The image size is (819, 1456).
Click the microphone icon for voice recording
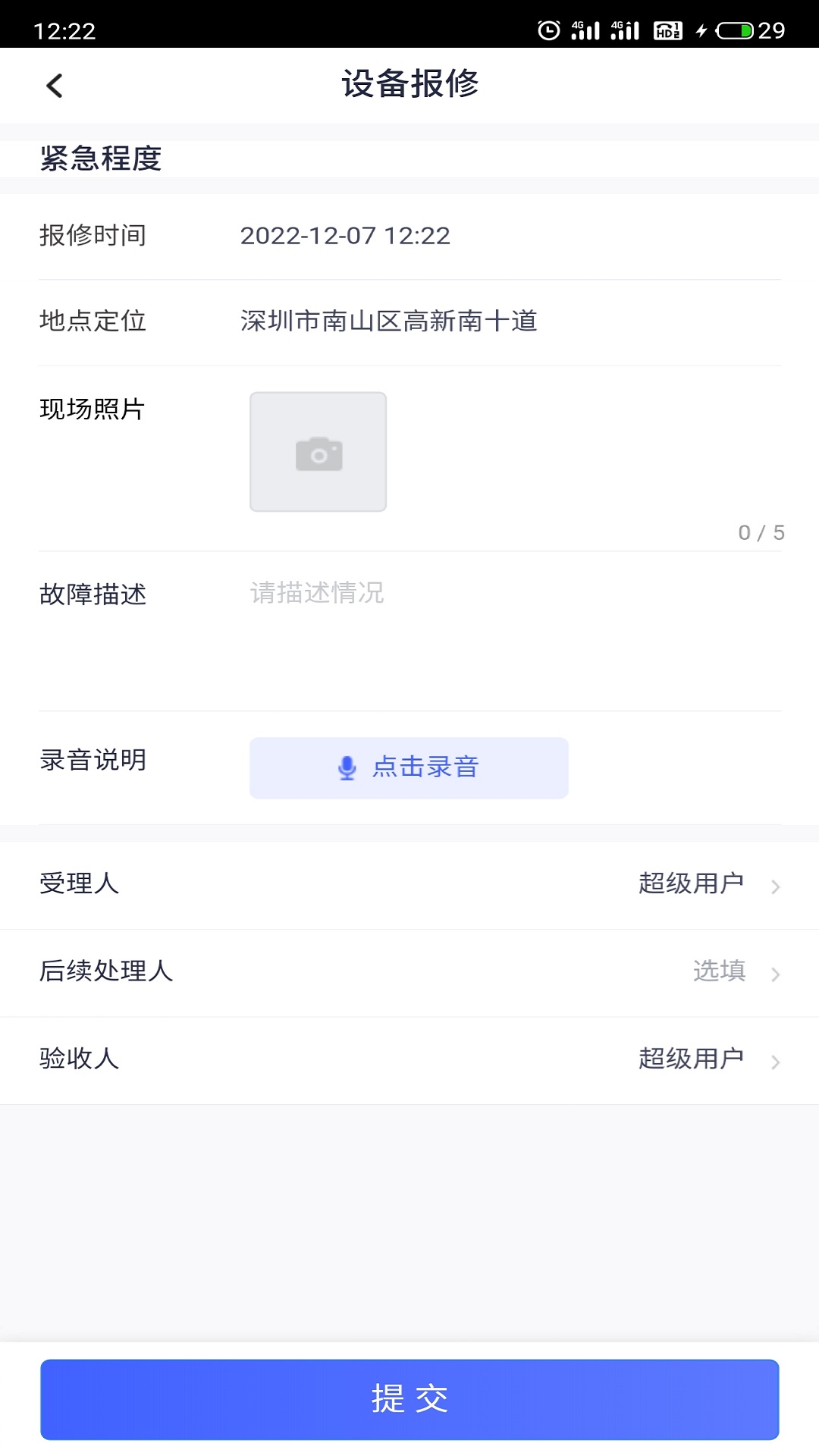tap(346, 767)
